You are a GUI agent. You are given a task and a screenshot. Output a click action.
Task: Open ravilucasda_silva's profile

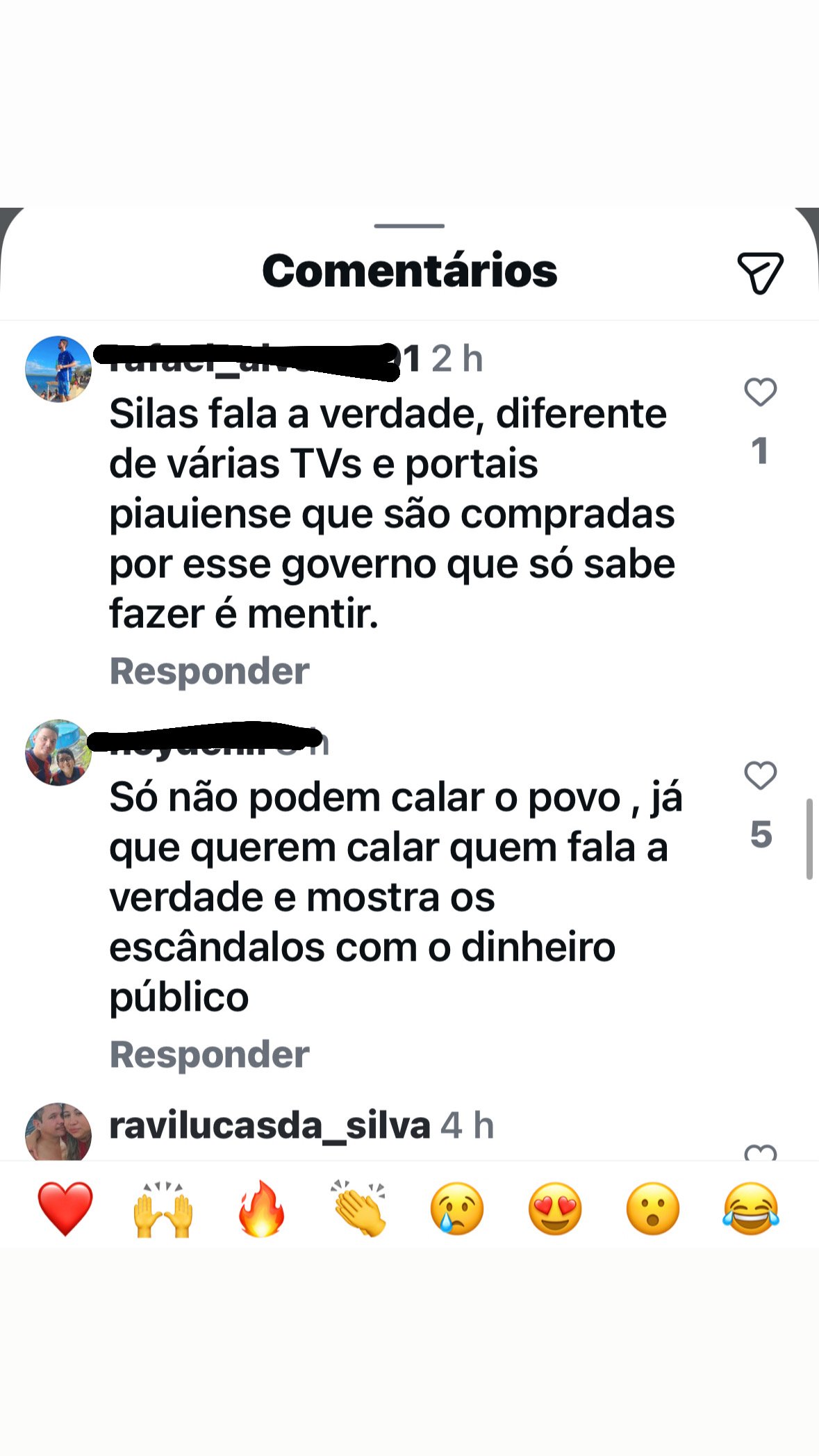pos(270,1125)
